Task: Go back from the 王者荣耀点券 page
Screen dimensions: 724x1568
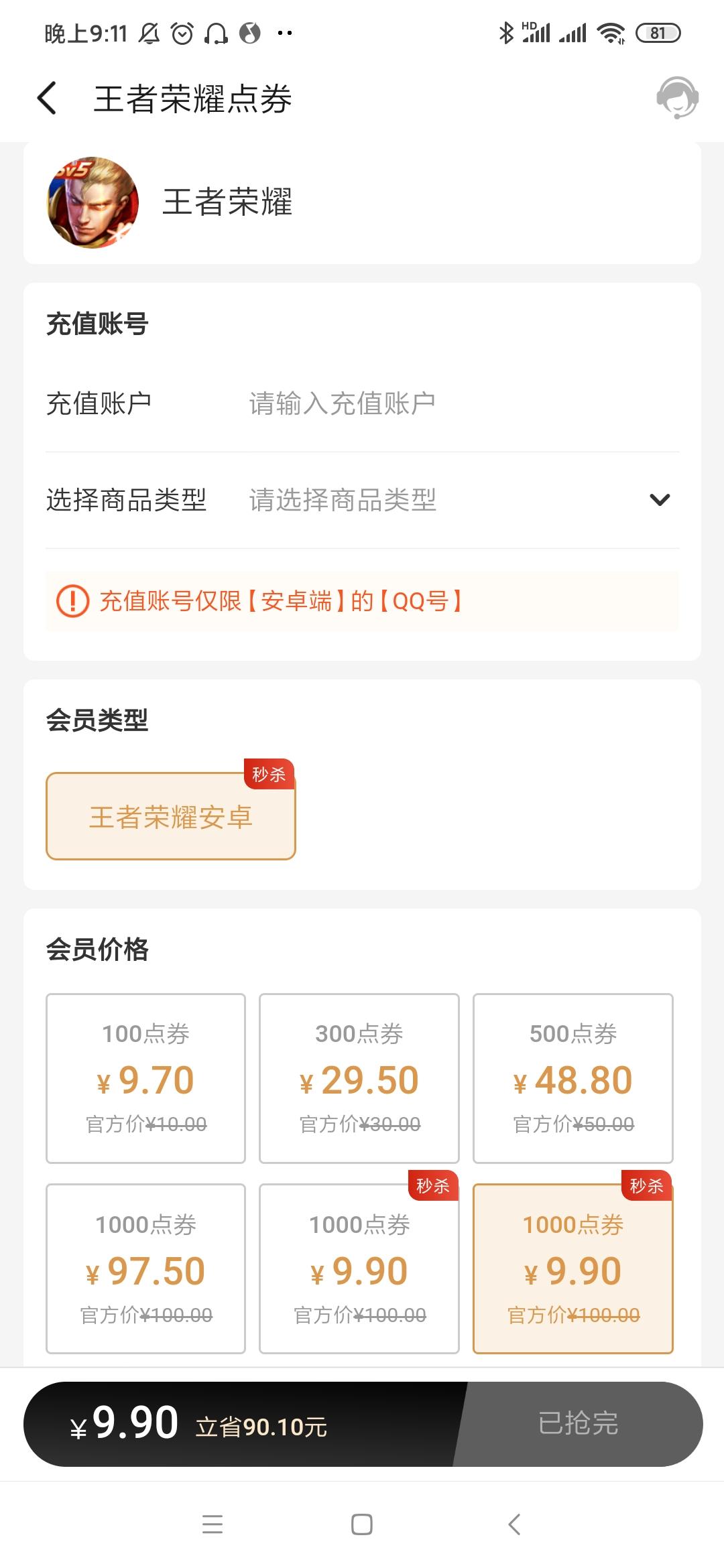Action: [47, 99]
